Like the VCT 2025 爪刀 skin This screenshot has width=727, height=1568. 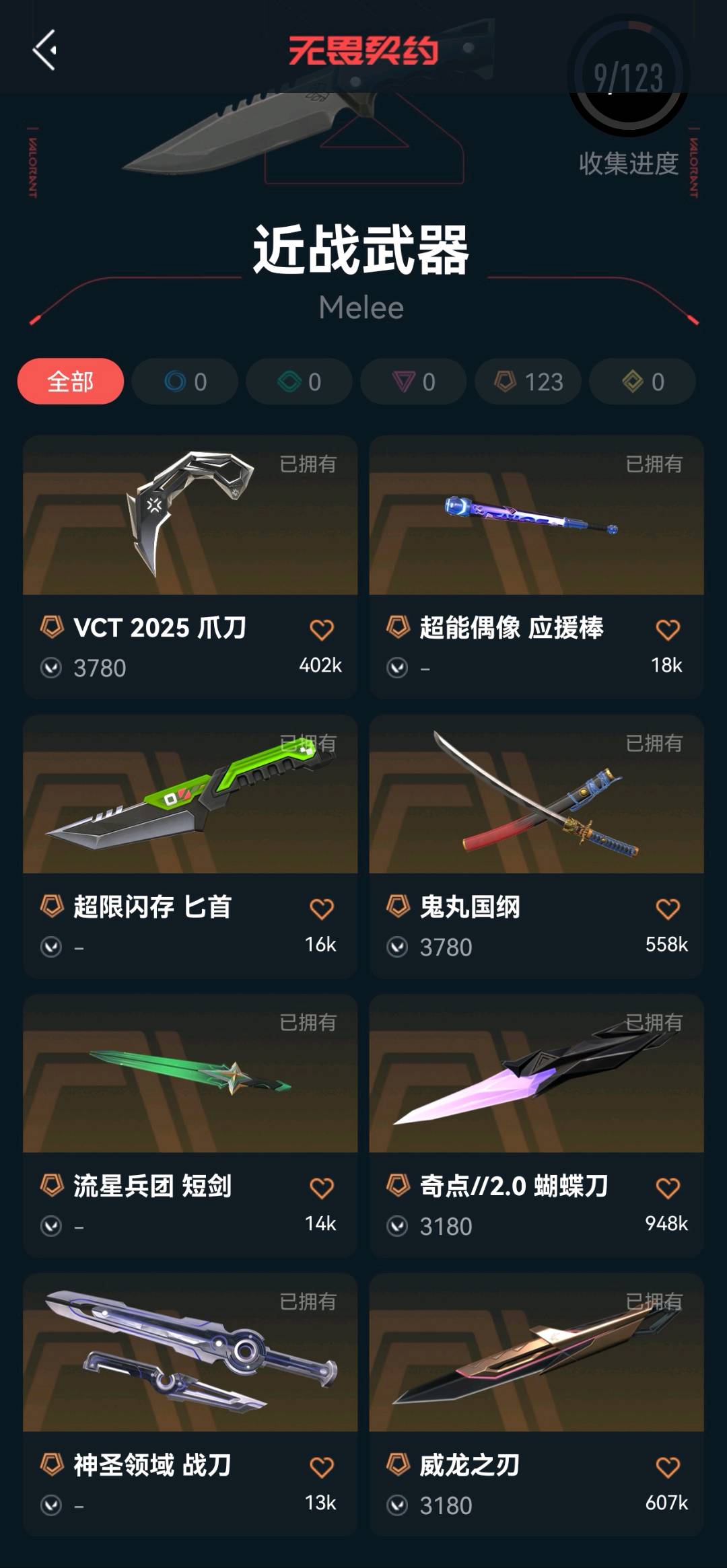click(x=321, y=630)
